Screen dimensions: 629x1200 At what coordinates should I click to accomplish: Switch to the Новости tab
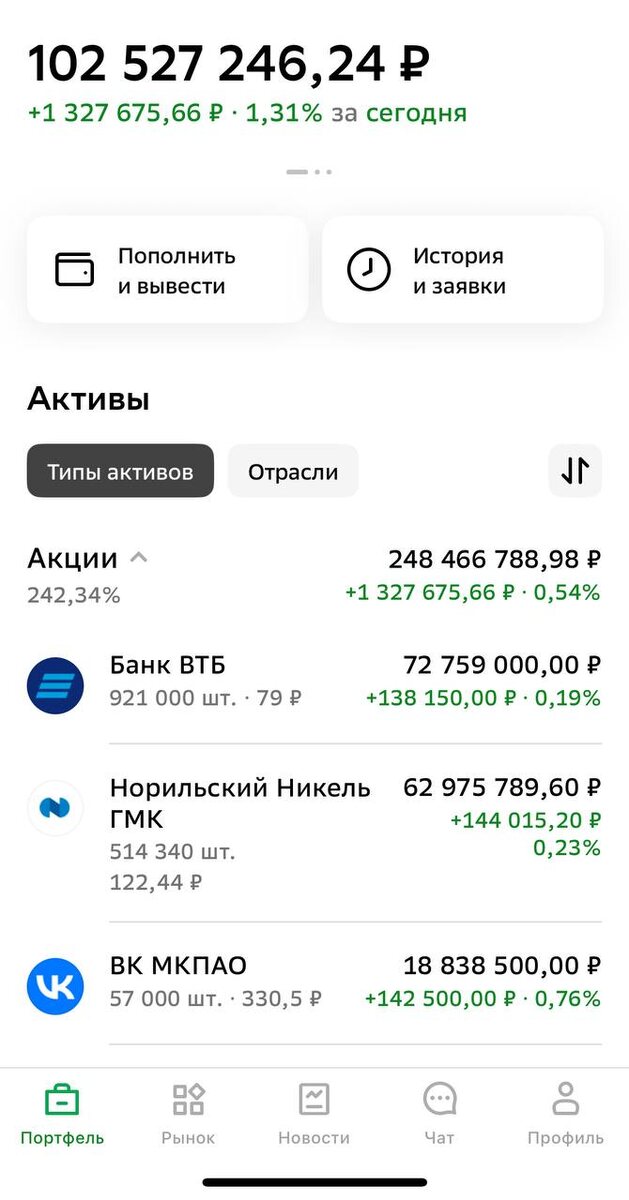click(314, 1112)
